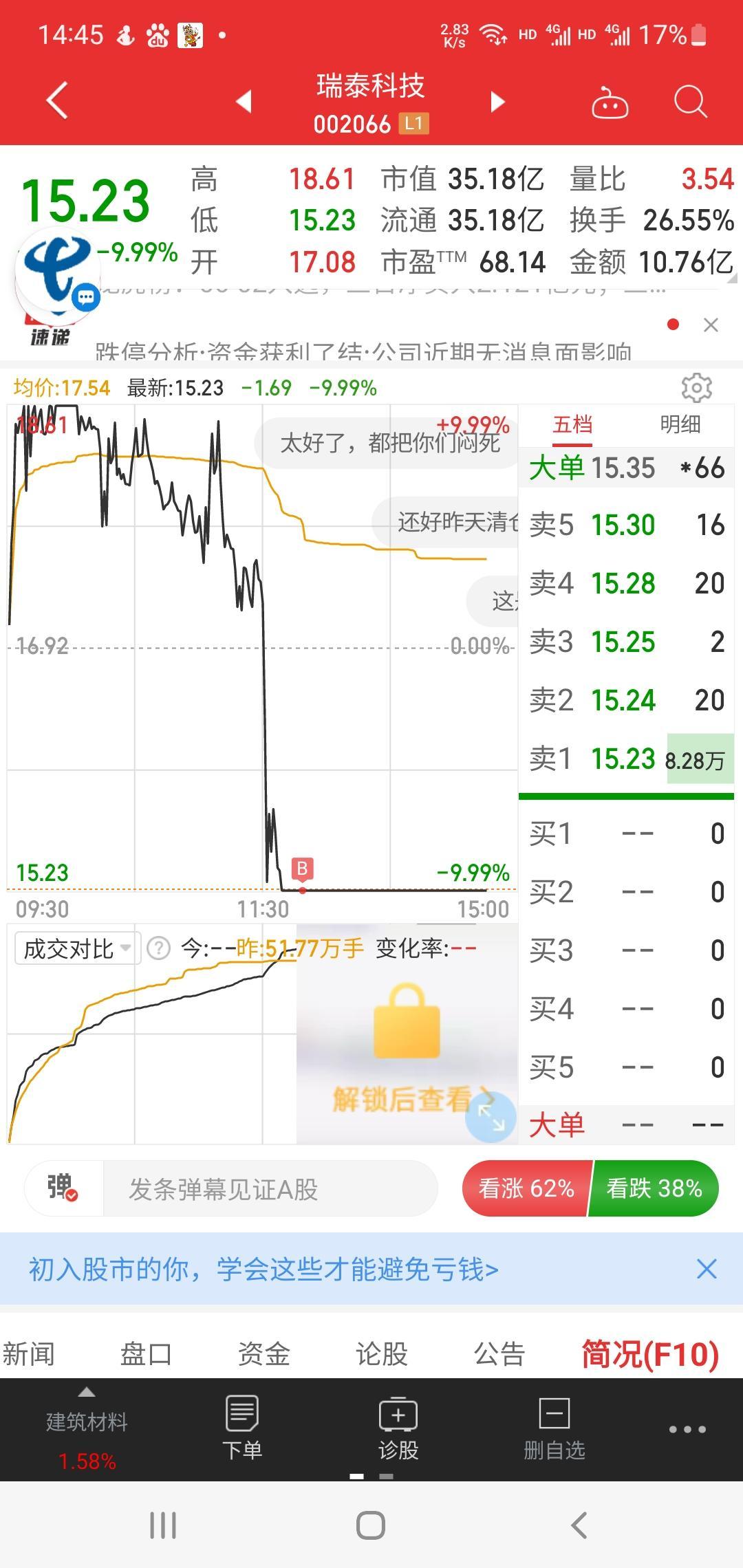Select the 明细 tab
Image resolution: width=743 pixels, height=1568 pixels.
click(680, 424)
